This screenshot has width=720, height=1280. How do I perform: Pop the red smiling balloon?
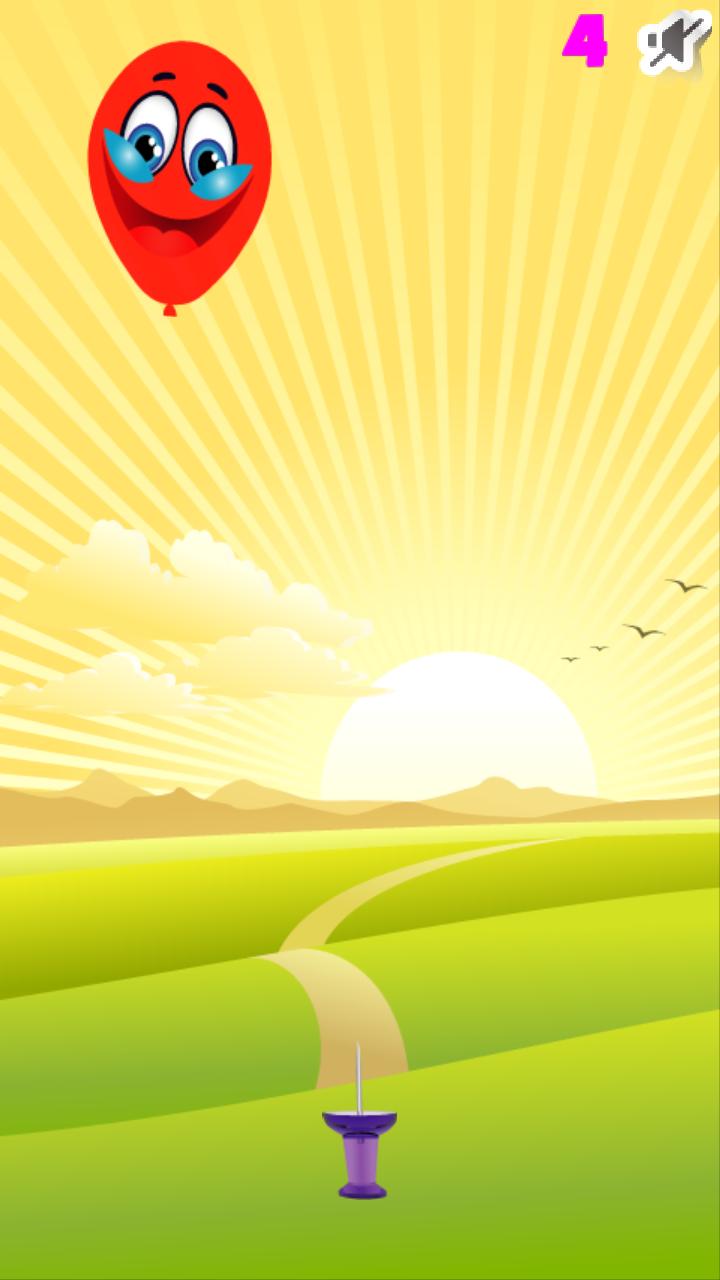coord(180,170)
